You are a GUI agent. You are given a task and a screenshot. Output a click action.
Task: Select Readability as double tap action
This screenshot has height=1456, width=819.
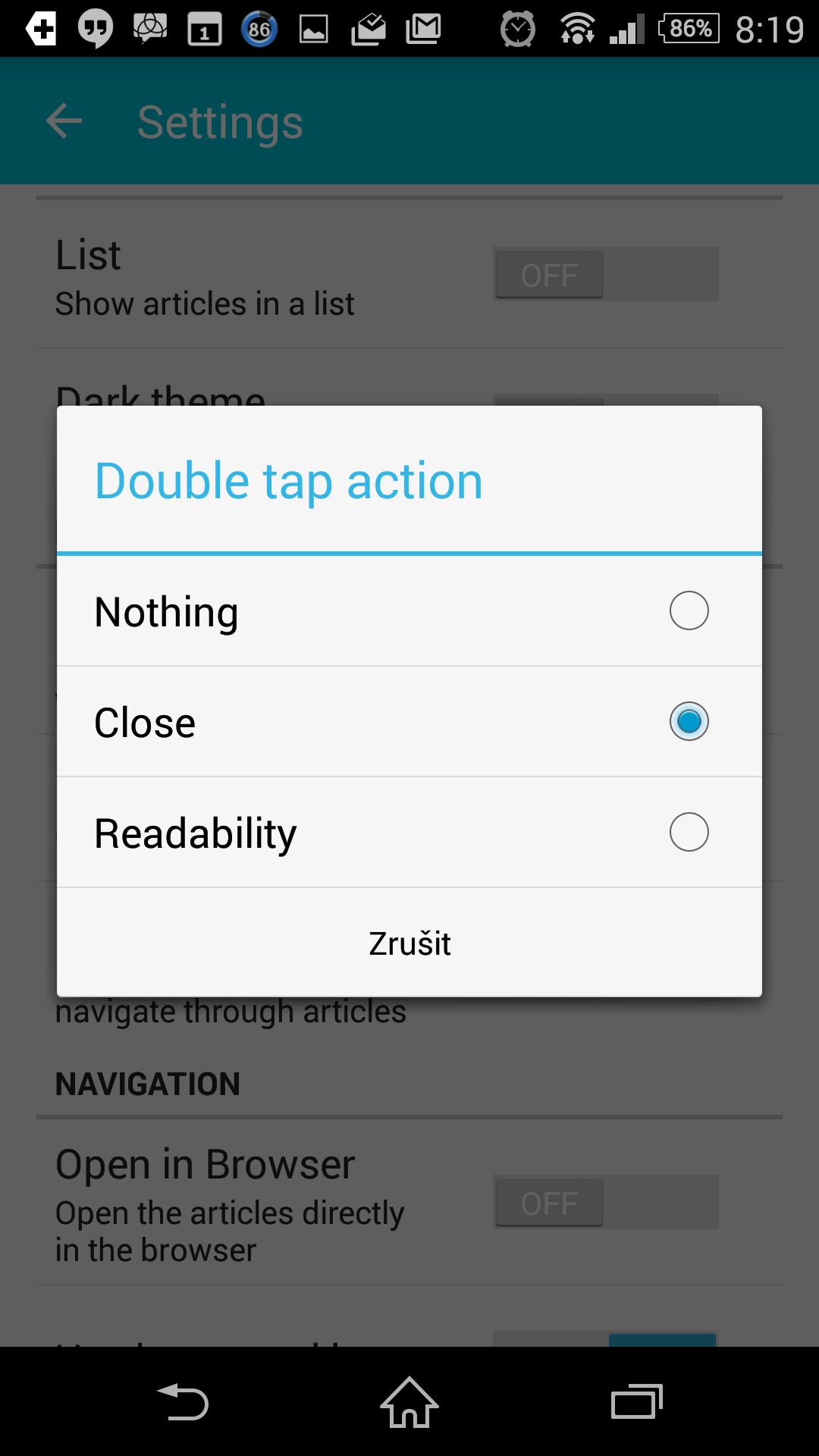pos(409,833)
